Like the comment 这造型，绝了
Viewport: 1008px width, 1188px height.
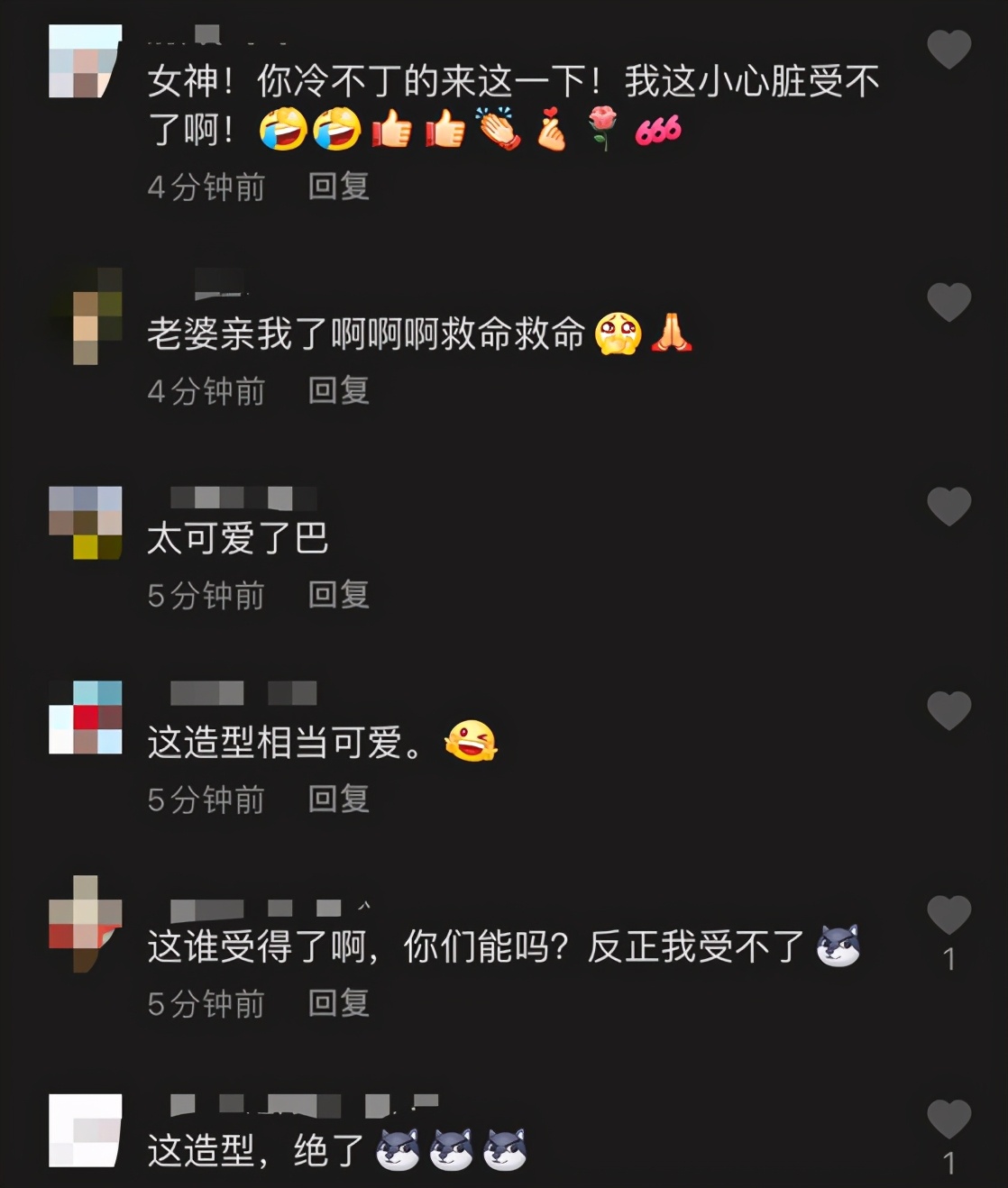[948, 1119]
